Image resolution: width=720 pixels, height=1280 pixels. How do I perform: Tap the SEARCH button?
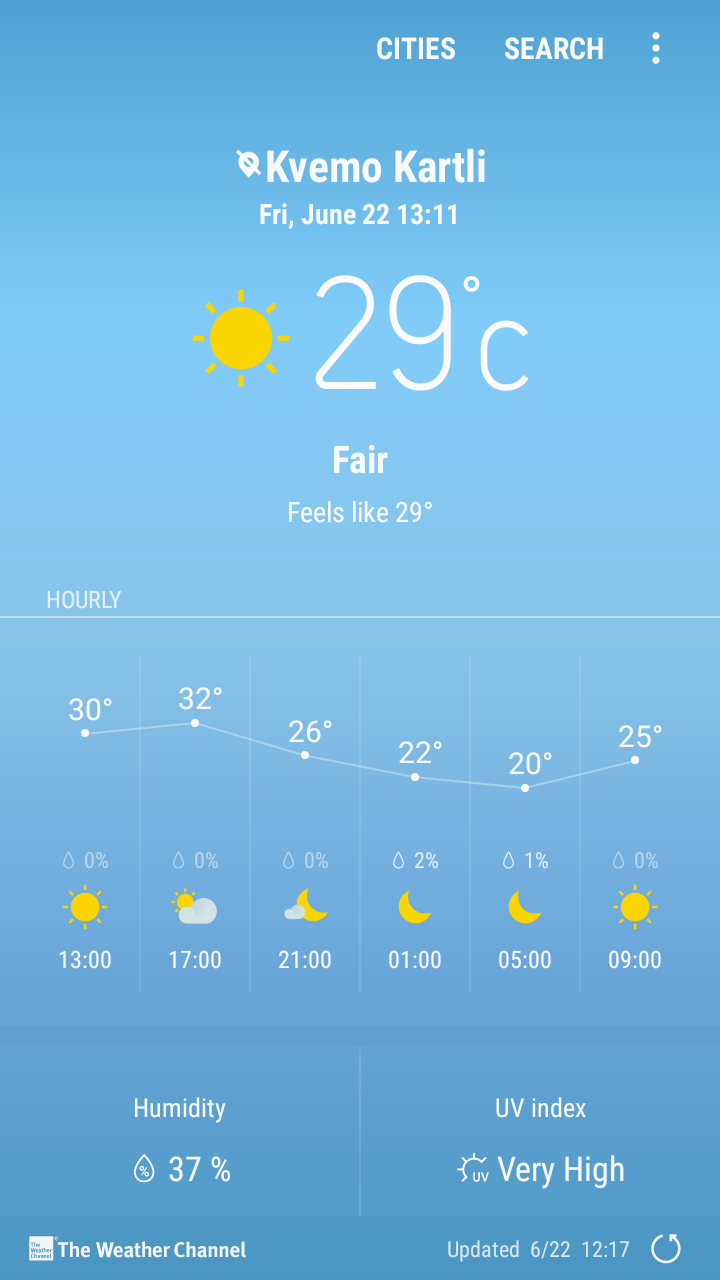coord(553,49)
